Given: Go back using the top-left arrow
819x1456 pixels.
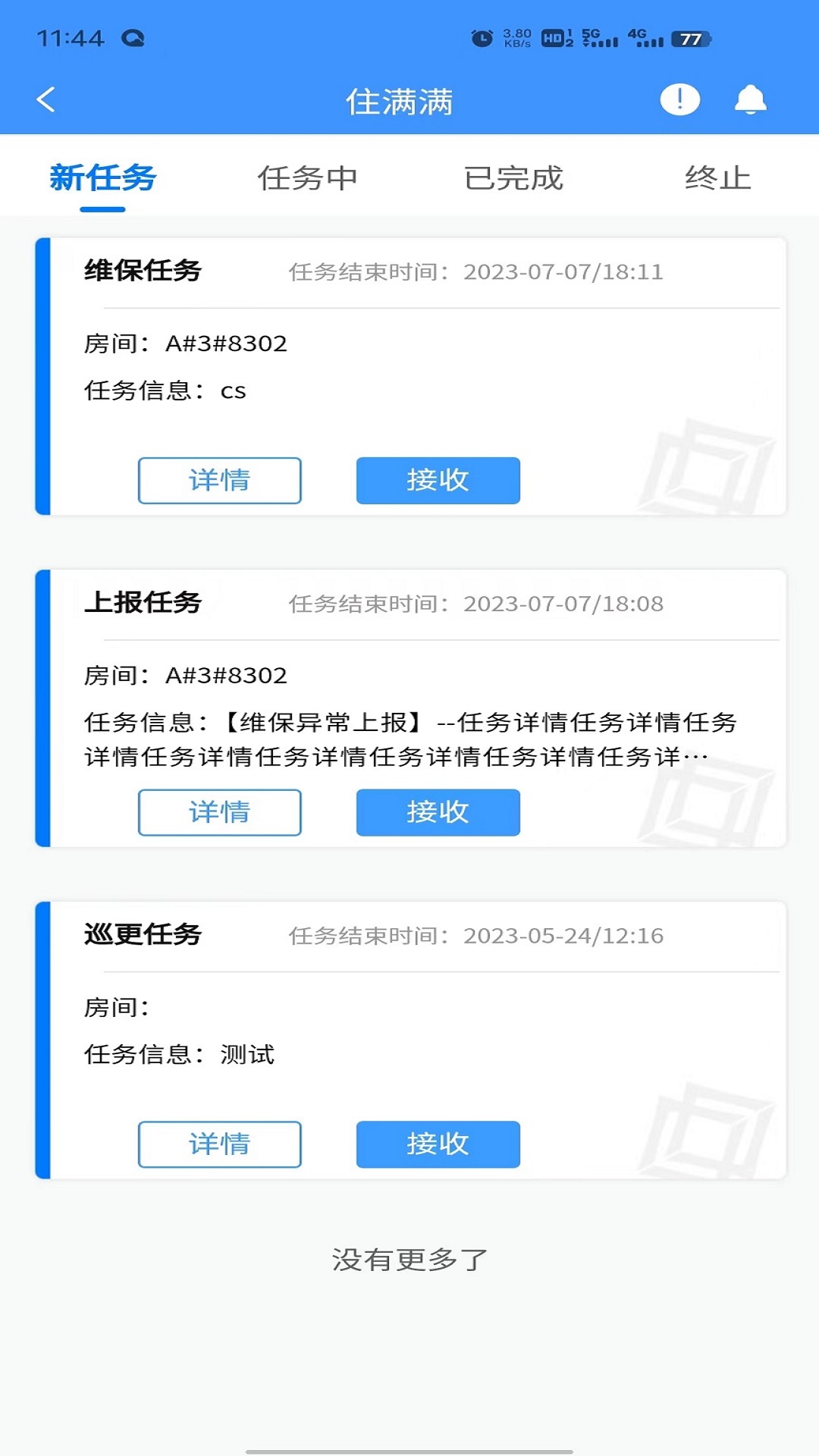Looking at the screenshot, I should (46, 99).
